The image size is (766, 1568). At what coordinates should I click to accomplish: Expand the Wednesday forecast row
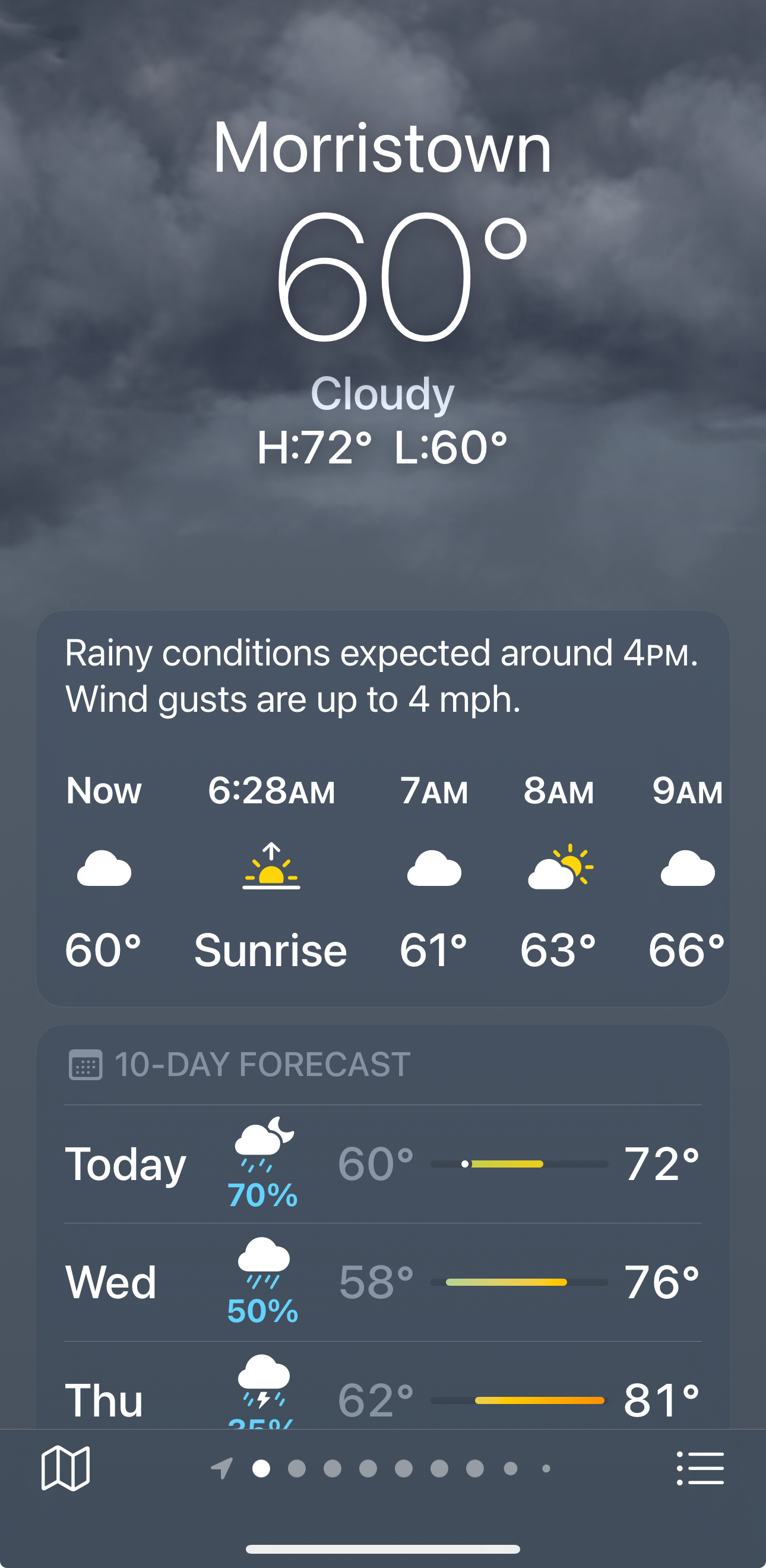[384, 1281]
